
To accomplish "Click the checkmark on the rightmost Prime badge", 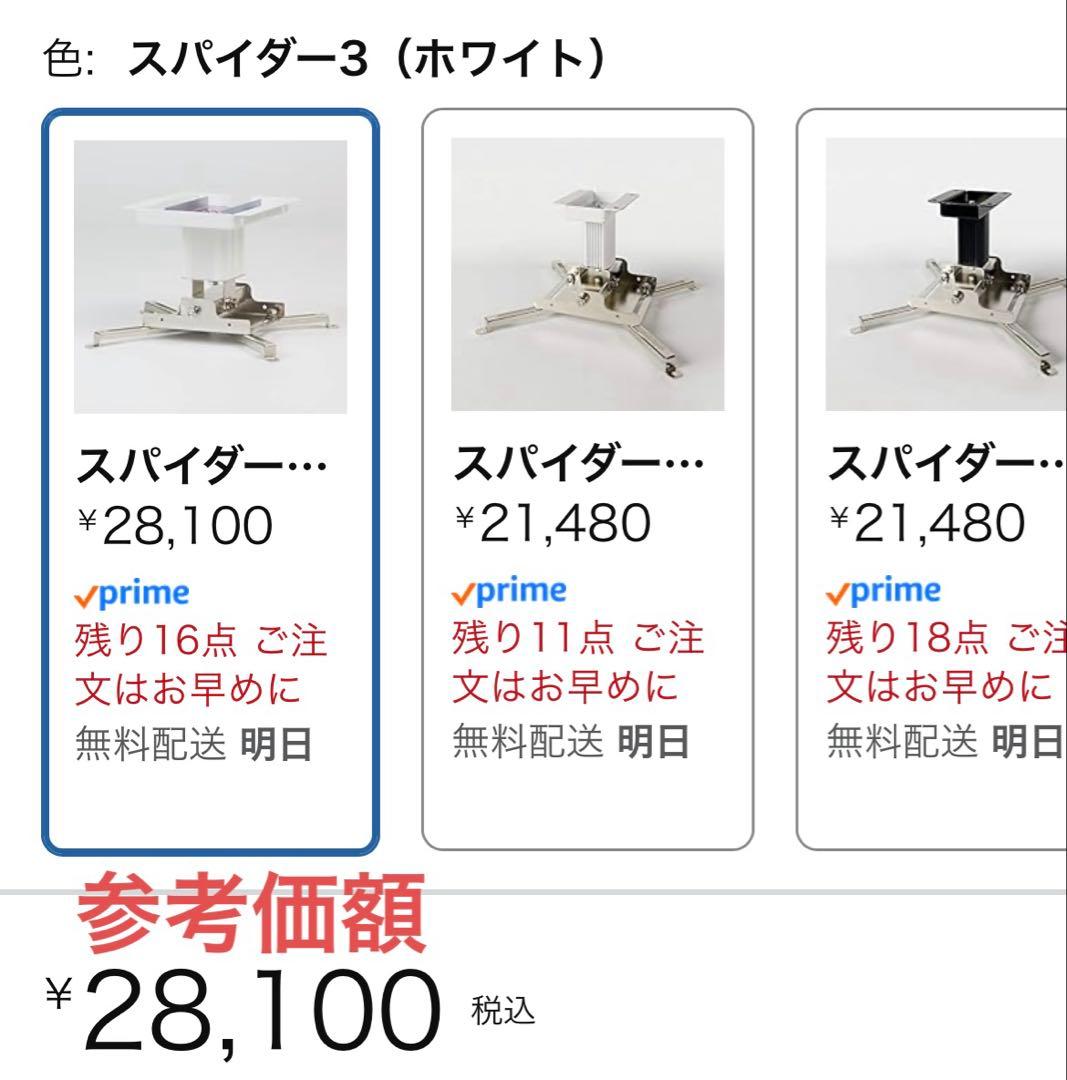I will click(838, 590).
